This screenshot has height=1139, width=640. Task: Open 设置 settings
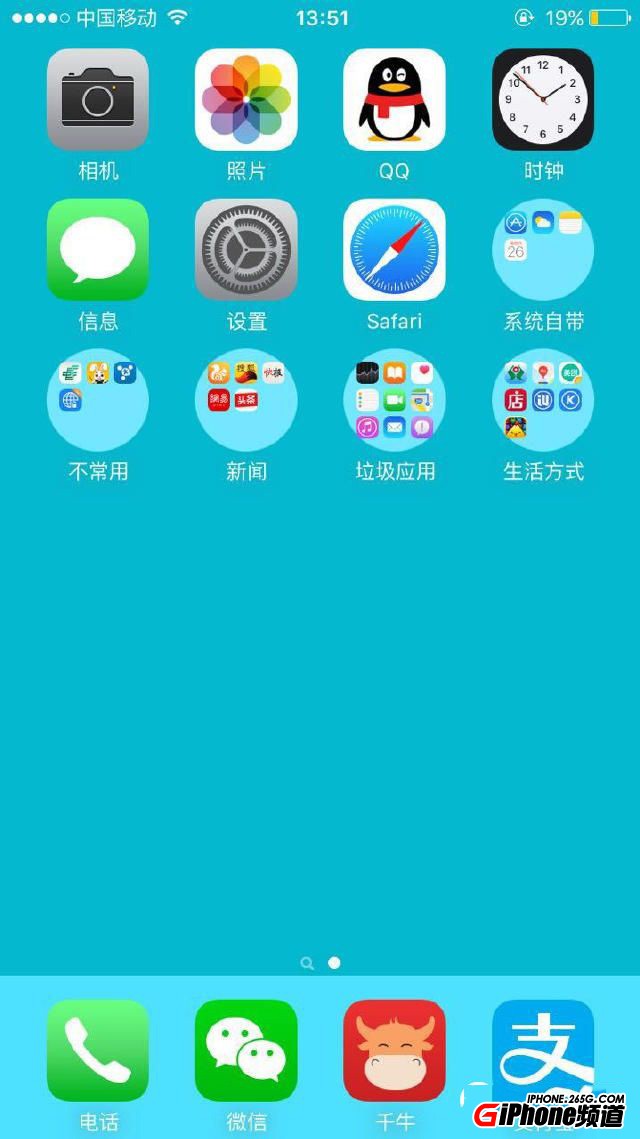click(246, 249)
